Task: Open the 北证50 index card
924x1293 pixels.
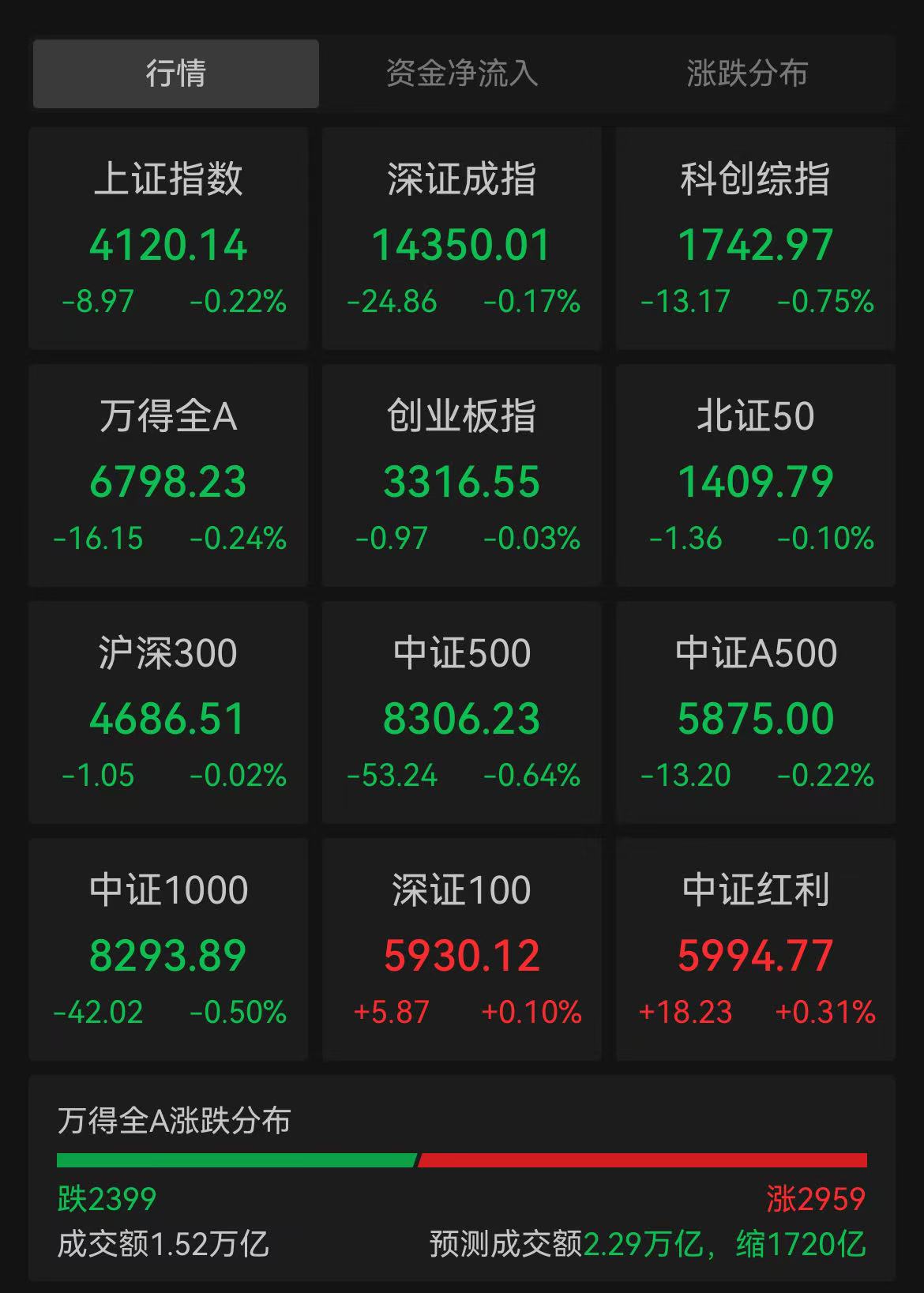Action: tap(755, 474)
